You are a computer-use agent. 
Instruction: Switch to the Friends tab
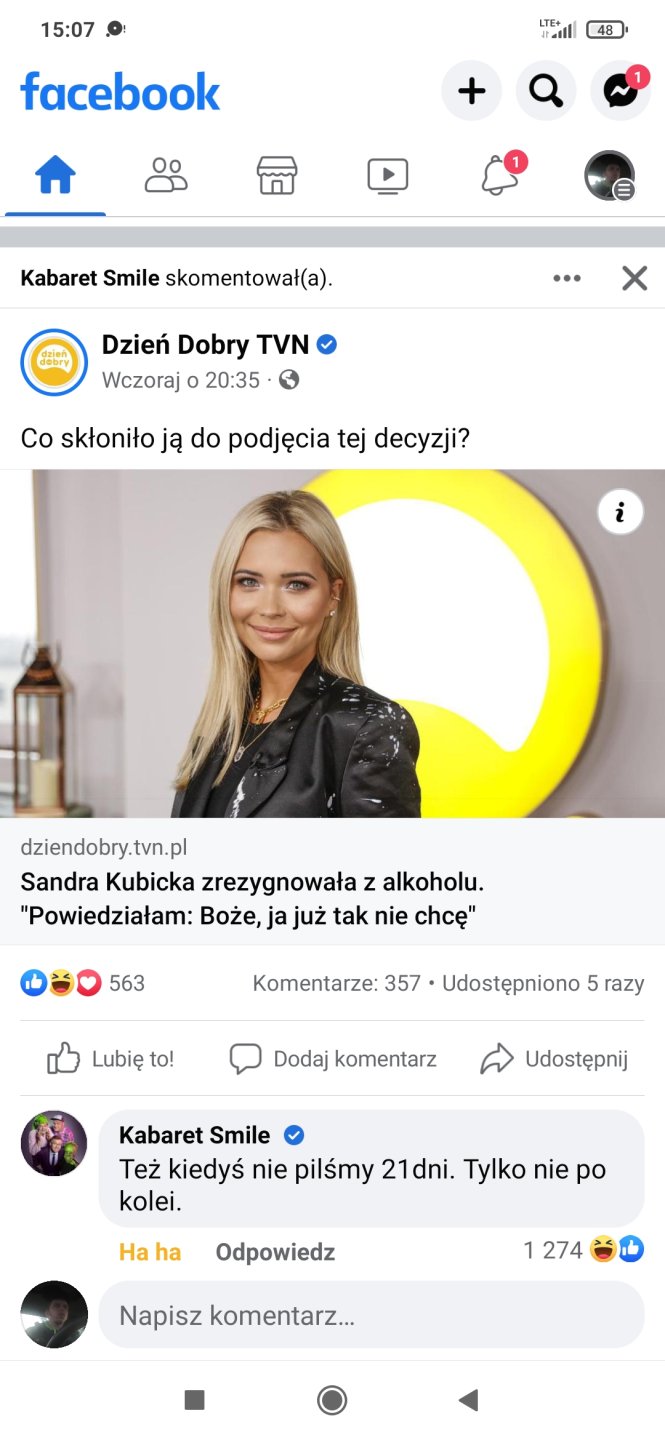166,176
